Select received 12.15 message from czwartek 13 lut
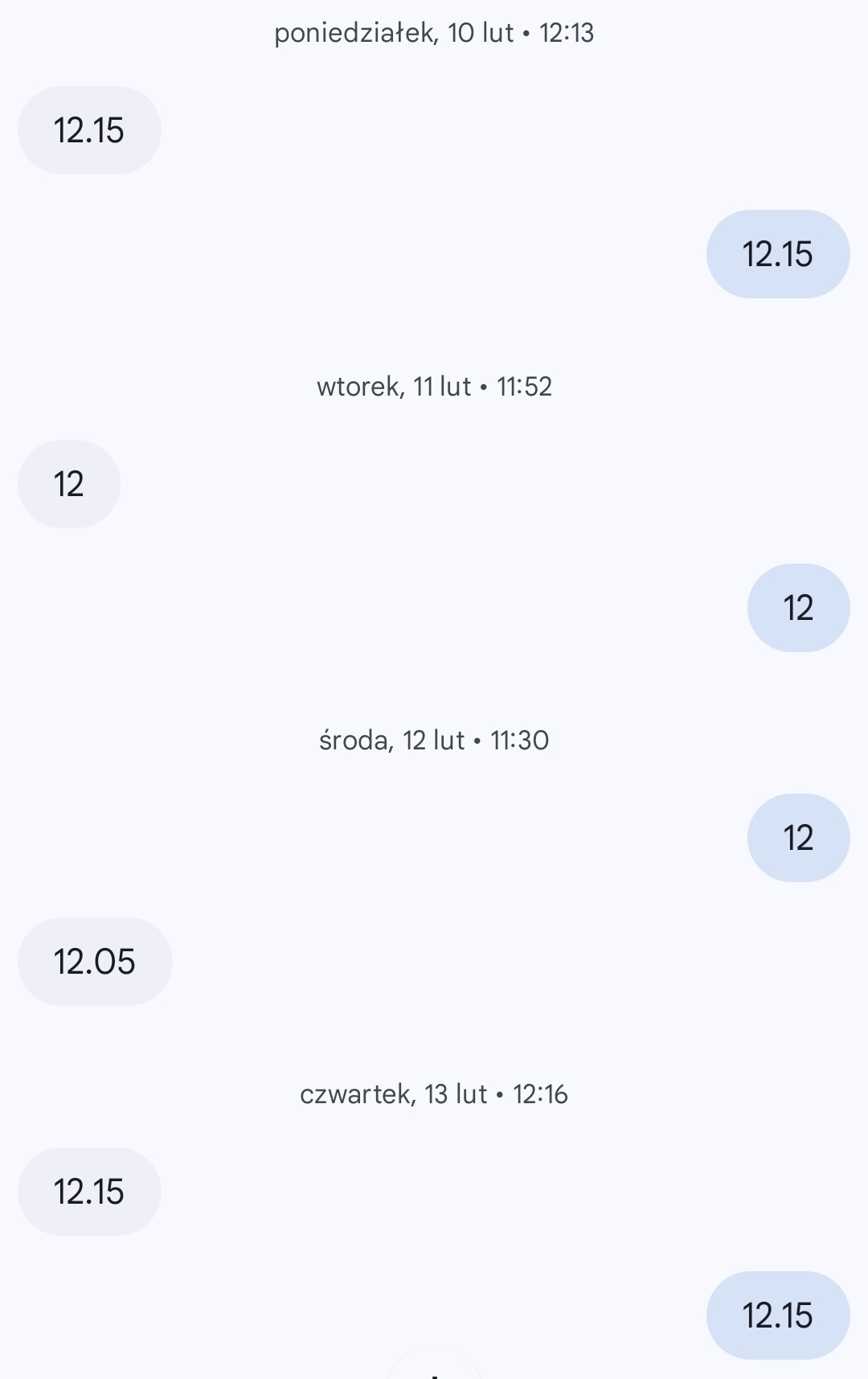868x1379 pixels. coord(89,1192)
